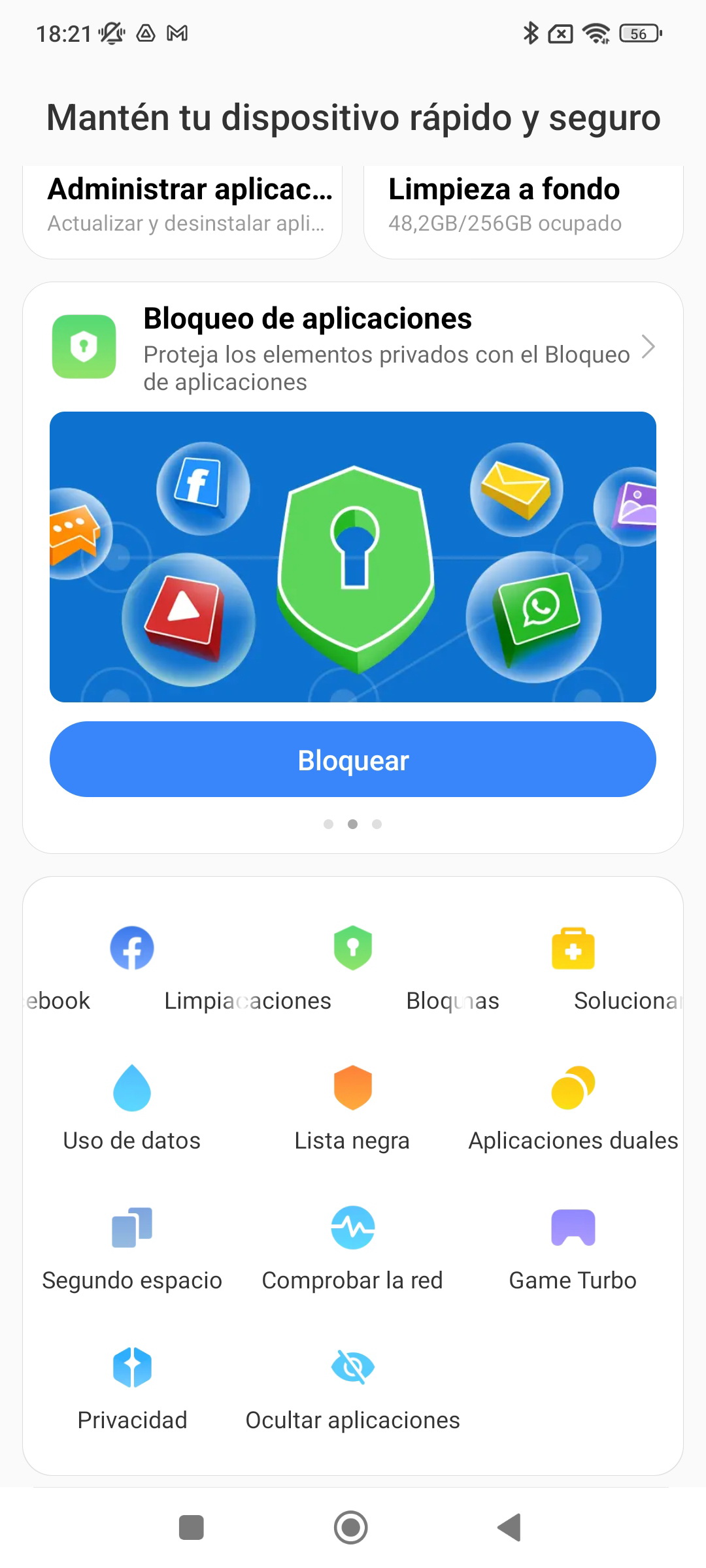
Task: Open Ocultar aplicaciones
Action: tap(353, 1385)
